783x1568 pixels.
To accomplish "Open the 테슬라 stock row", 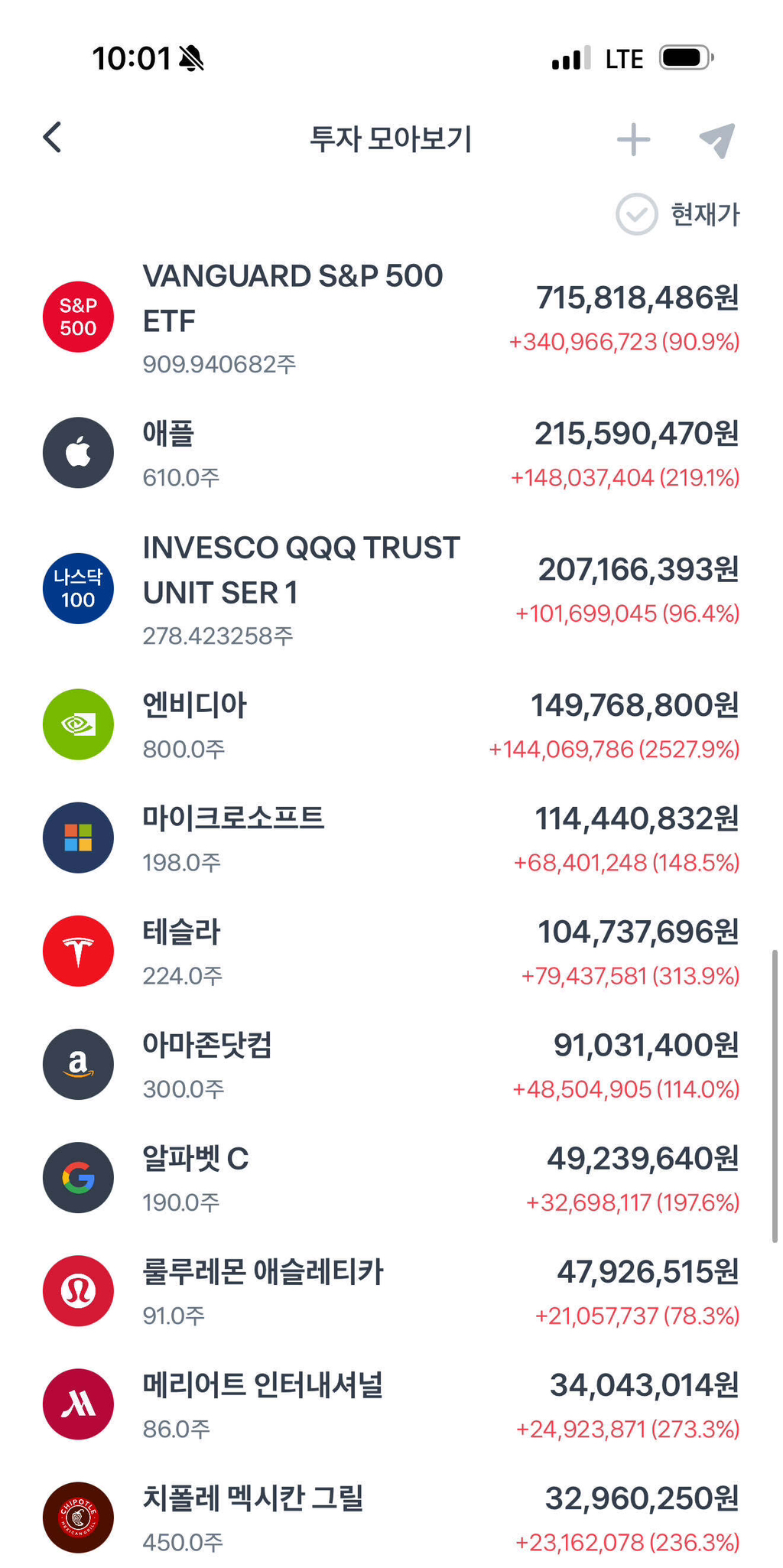I will (391, 952).
